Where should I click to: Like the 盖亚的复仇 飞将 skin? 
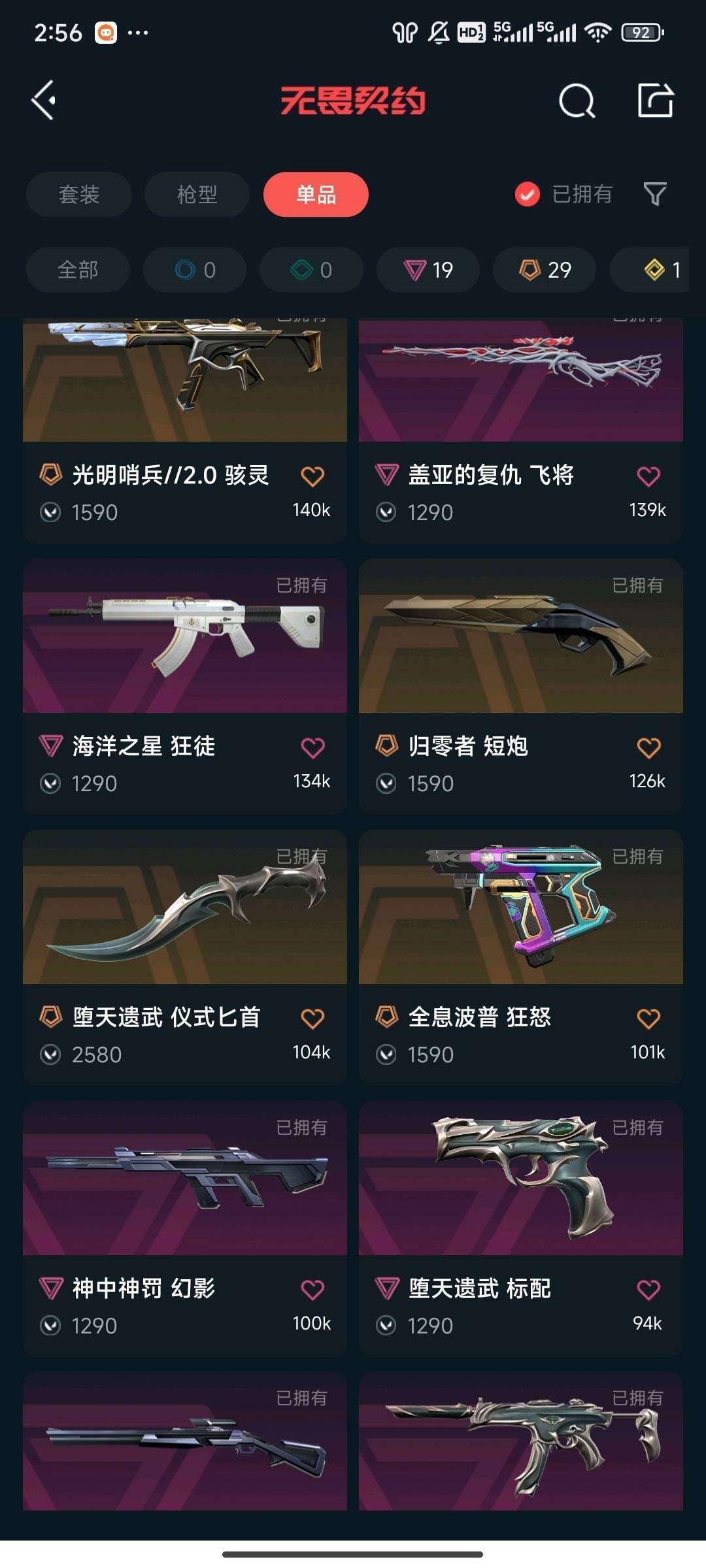648,476
